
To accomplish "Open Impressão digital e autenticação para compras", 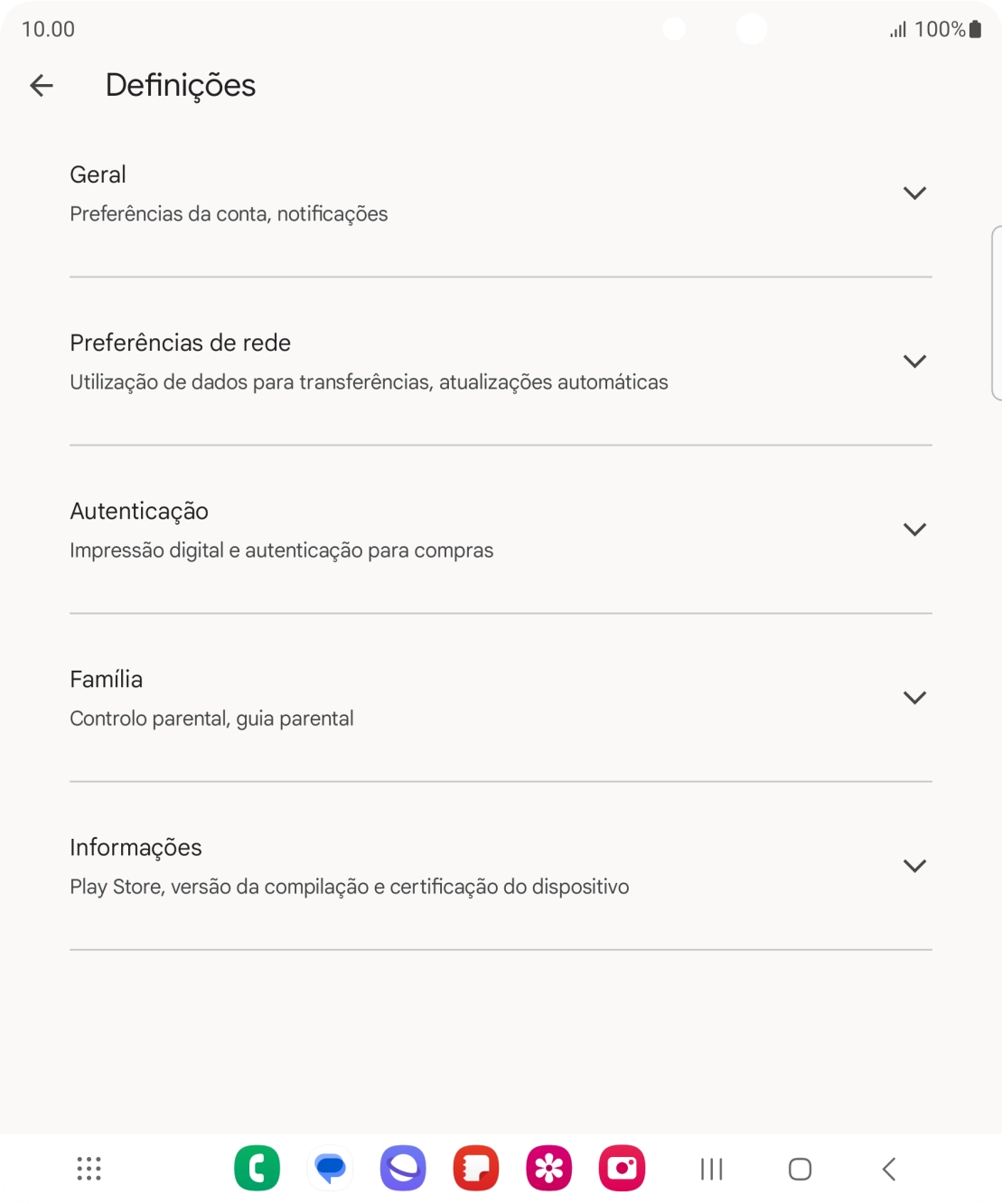I will [x=281, y=550].
